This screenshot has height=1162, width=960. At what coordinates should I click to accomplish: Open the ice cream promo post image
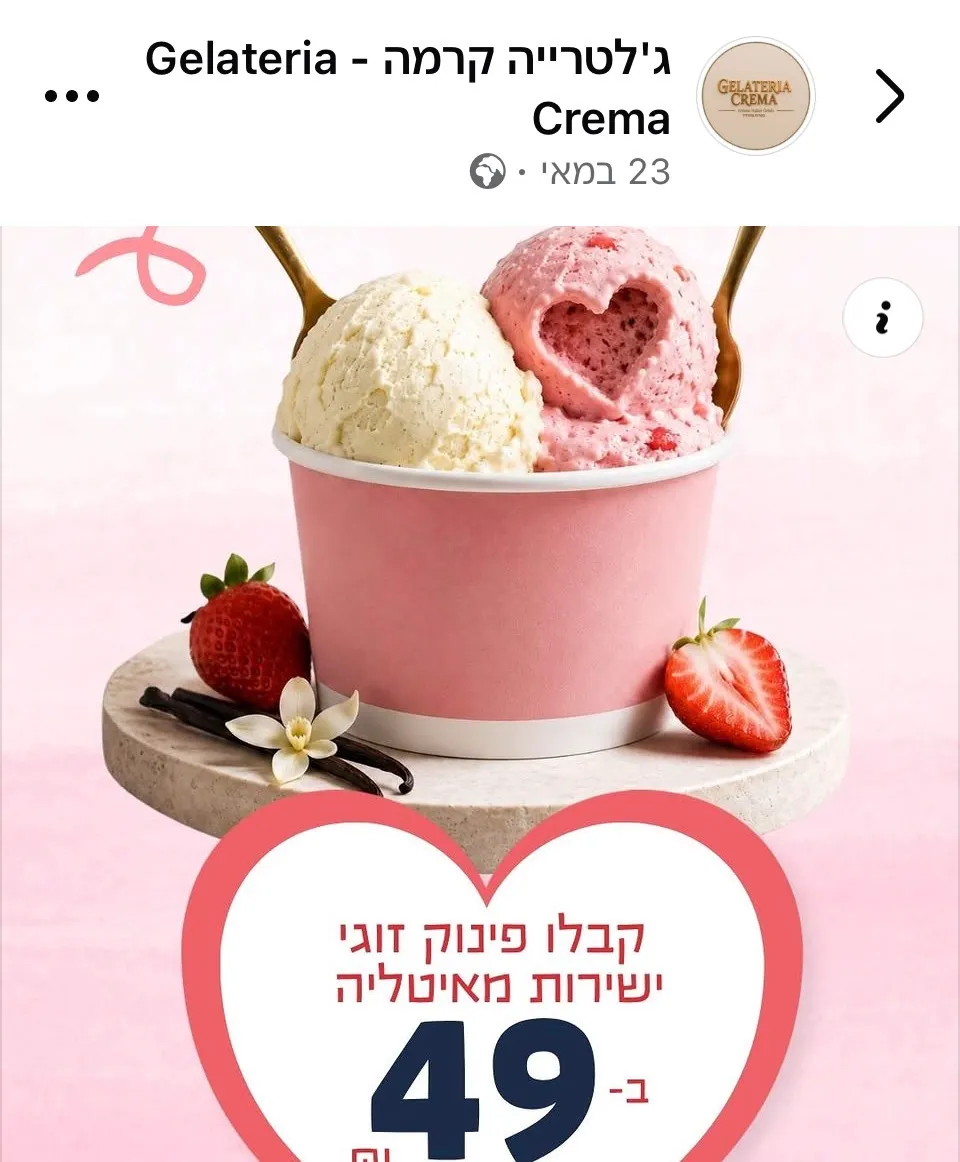coord(480,694)
